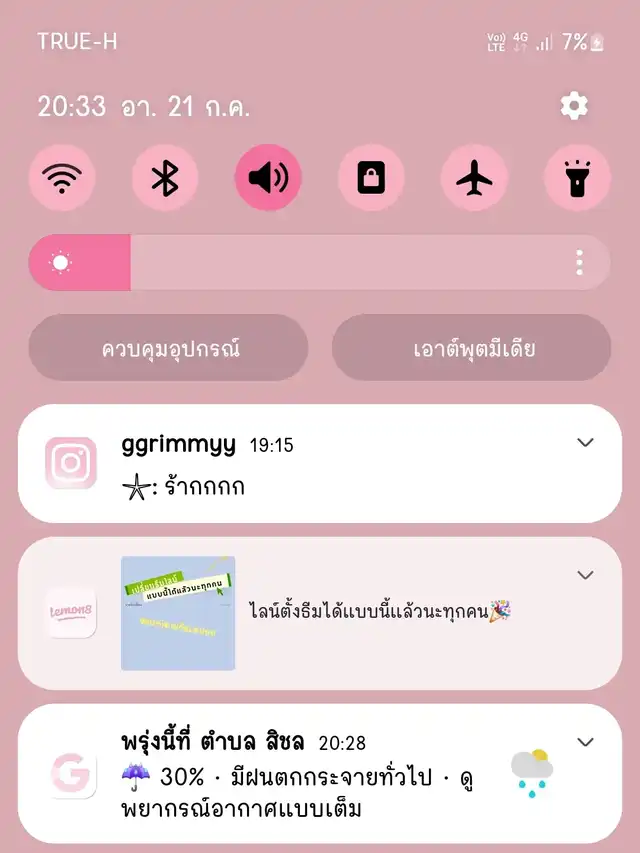The image size is (640, 853).
Task: Toggle Wi-Fi quick setting
Action: [62, 178]
